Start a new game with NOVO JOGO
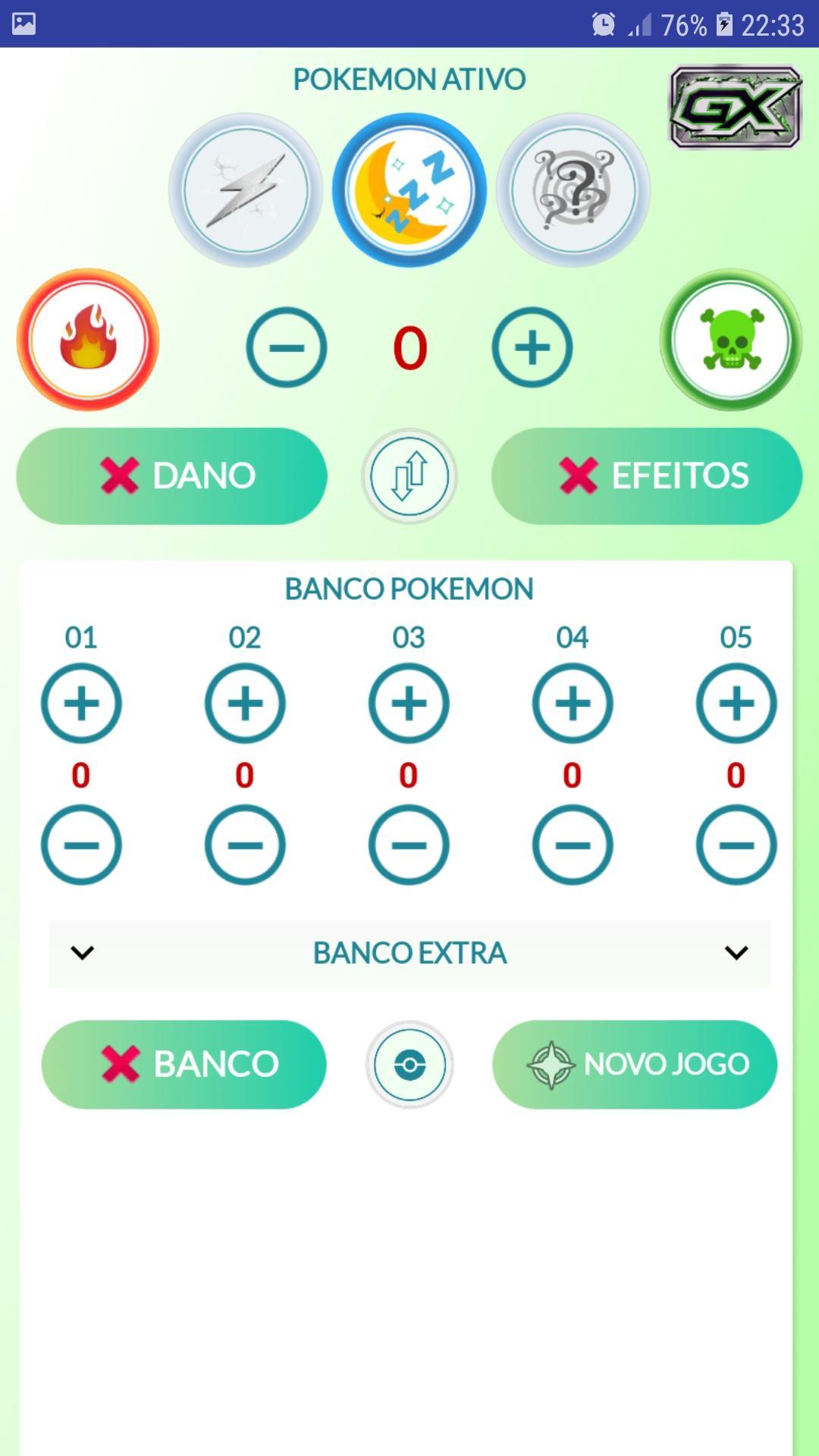Screen dimensions: 819x1456 [635, 1064]
